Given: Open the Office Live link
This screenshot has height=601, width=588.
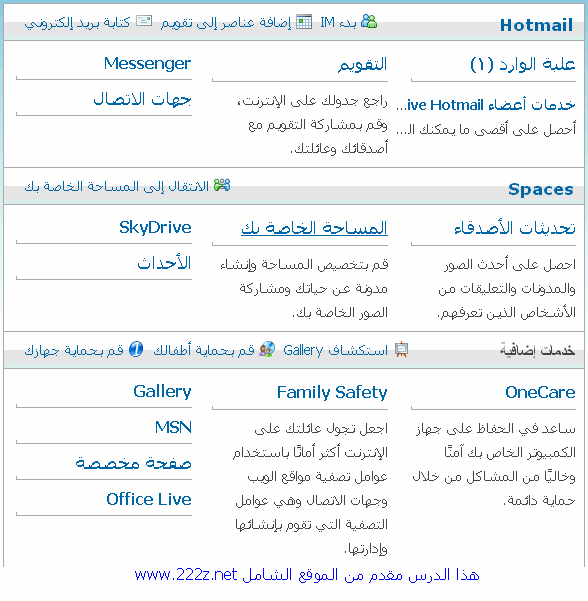Looking at the screenshot, I should coord(149,499).
